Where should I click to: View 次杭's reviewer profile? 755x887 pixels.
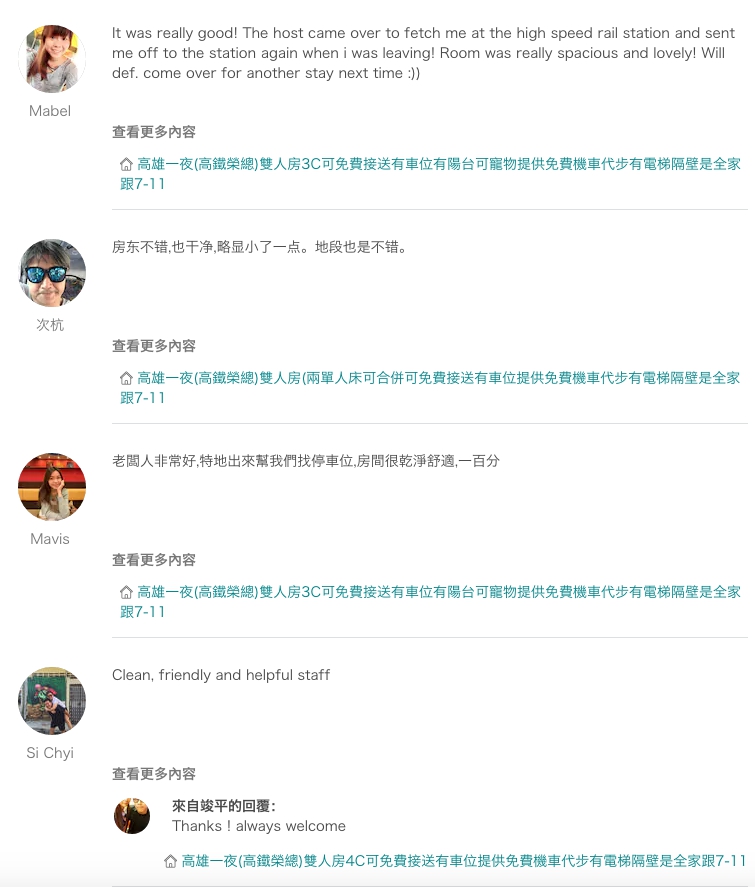click(x=52, y=273)
